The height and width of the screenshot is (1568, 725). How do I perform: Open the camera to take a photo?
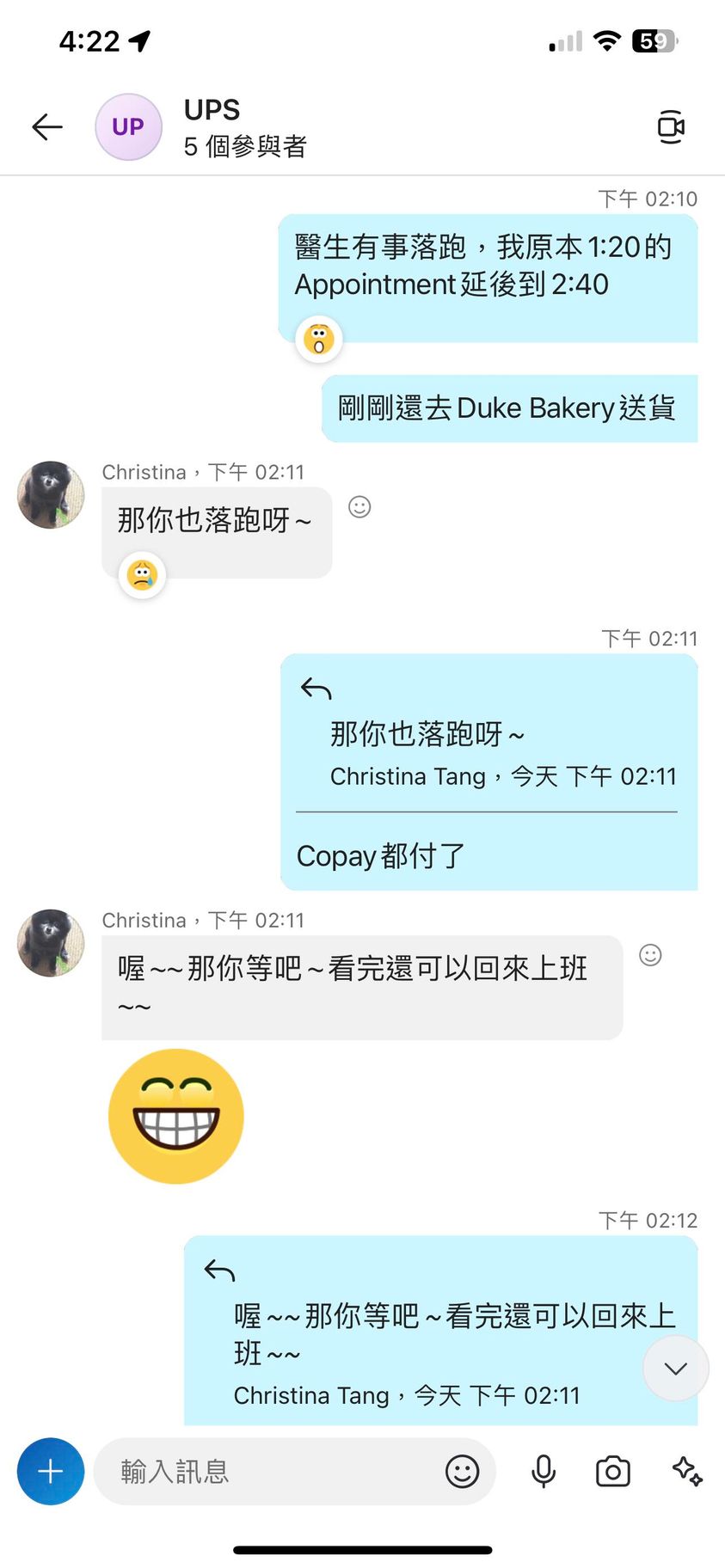(x=612, y=1471)
